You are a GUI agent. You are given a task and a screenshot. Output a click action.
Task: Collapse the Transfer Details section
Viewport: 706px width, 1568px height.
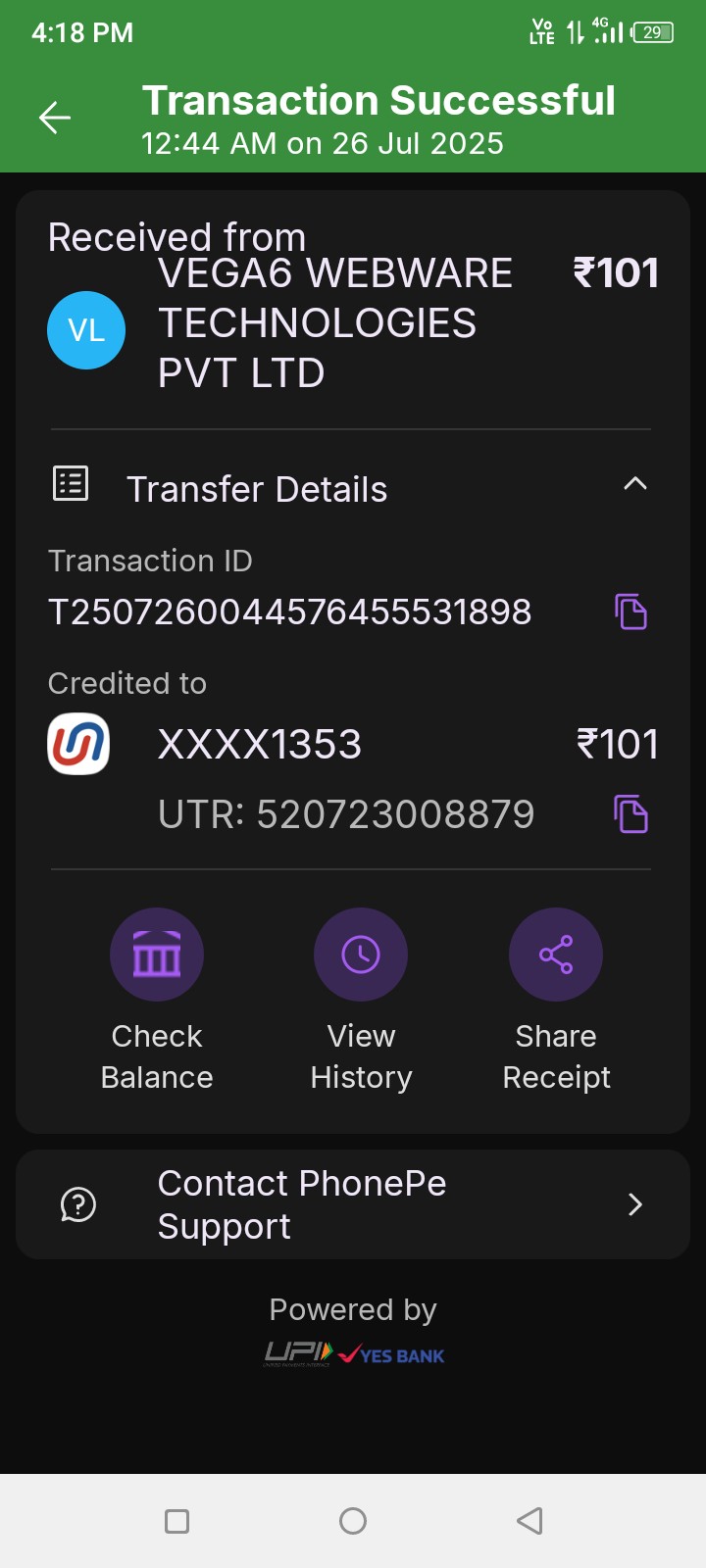tap(634, 484)
